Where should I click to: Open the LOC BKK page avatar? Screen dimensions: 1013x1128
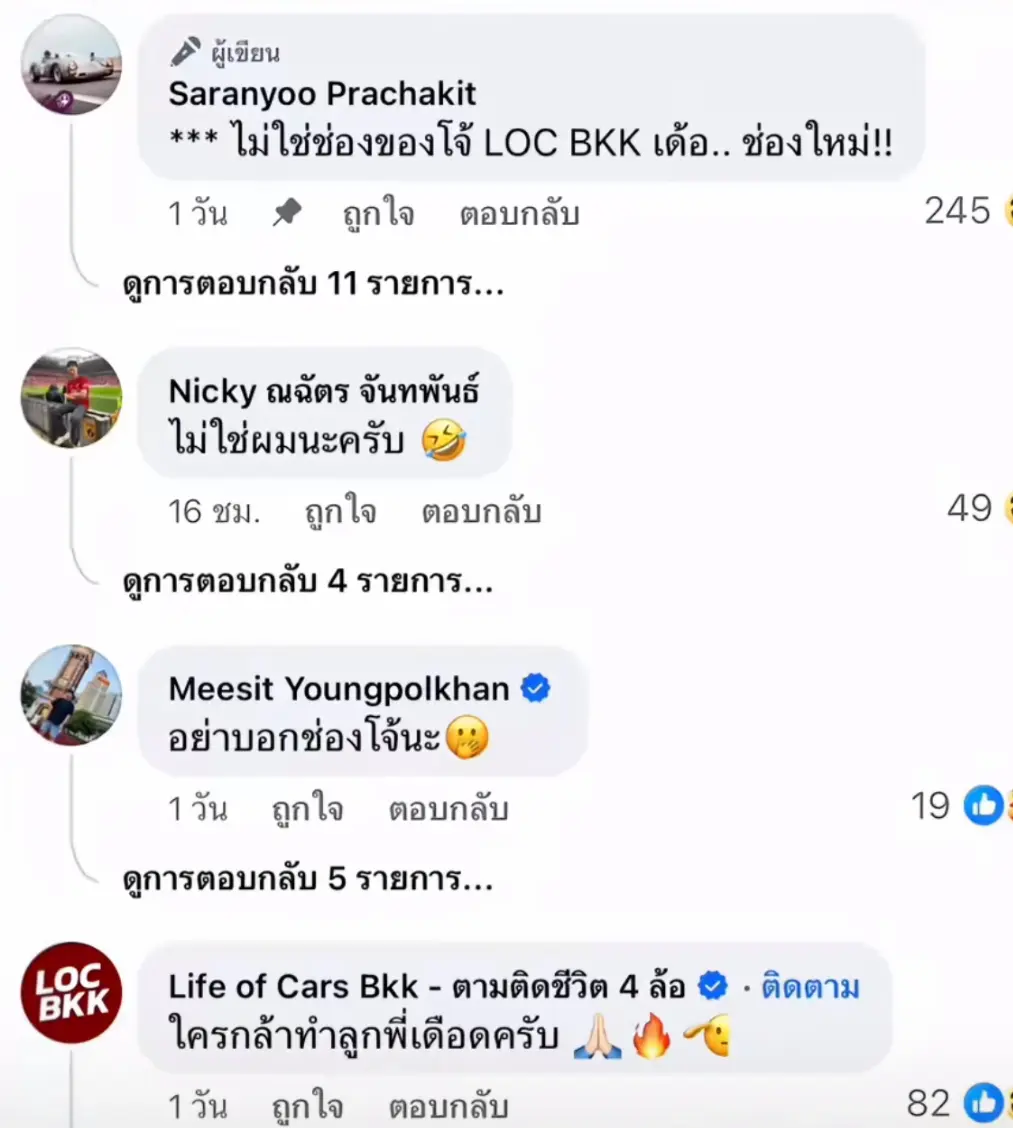(71, 992)
